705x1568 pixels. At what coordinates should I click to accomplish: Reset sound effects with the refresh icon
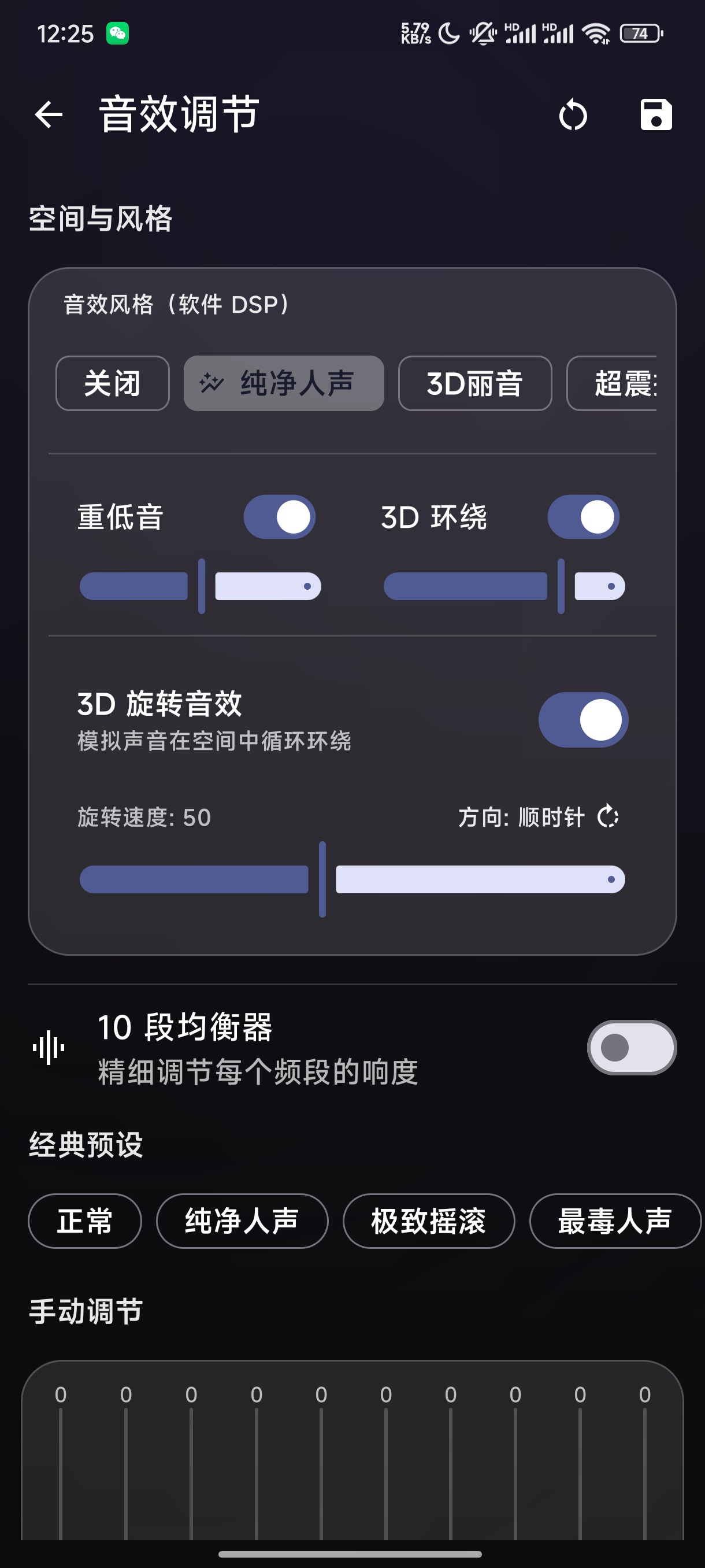[x=573, y=114]
